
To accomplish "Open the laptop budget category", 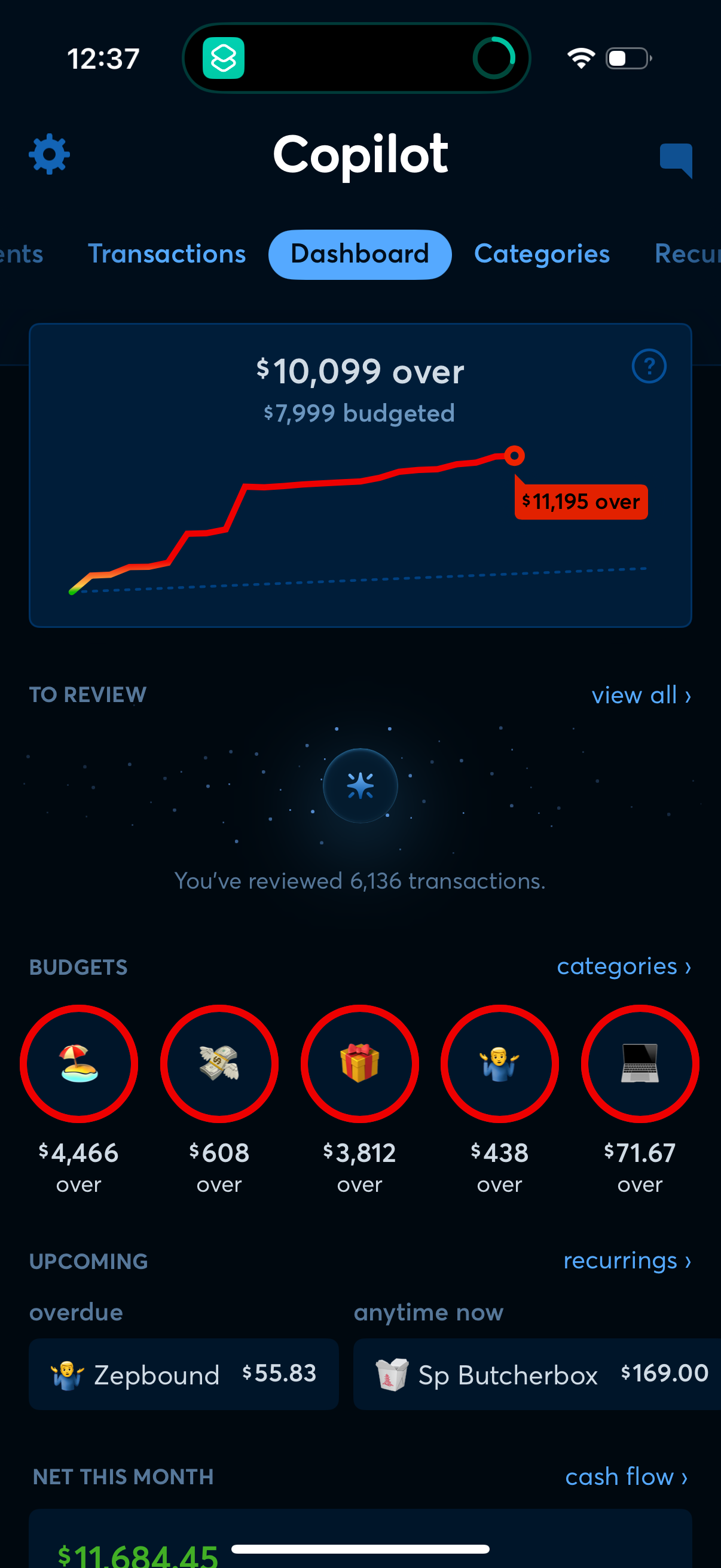I will coord(640,1064).
